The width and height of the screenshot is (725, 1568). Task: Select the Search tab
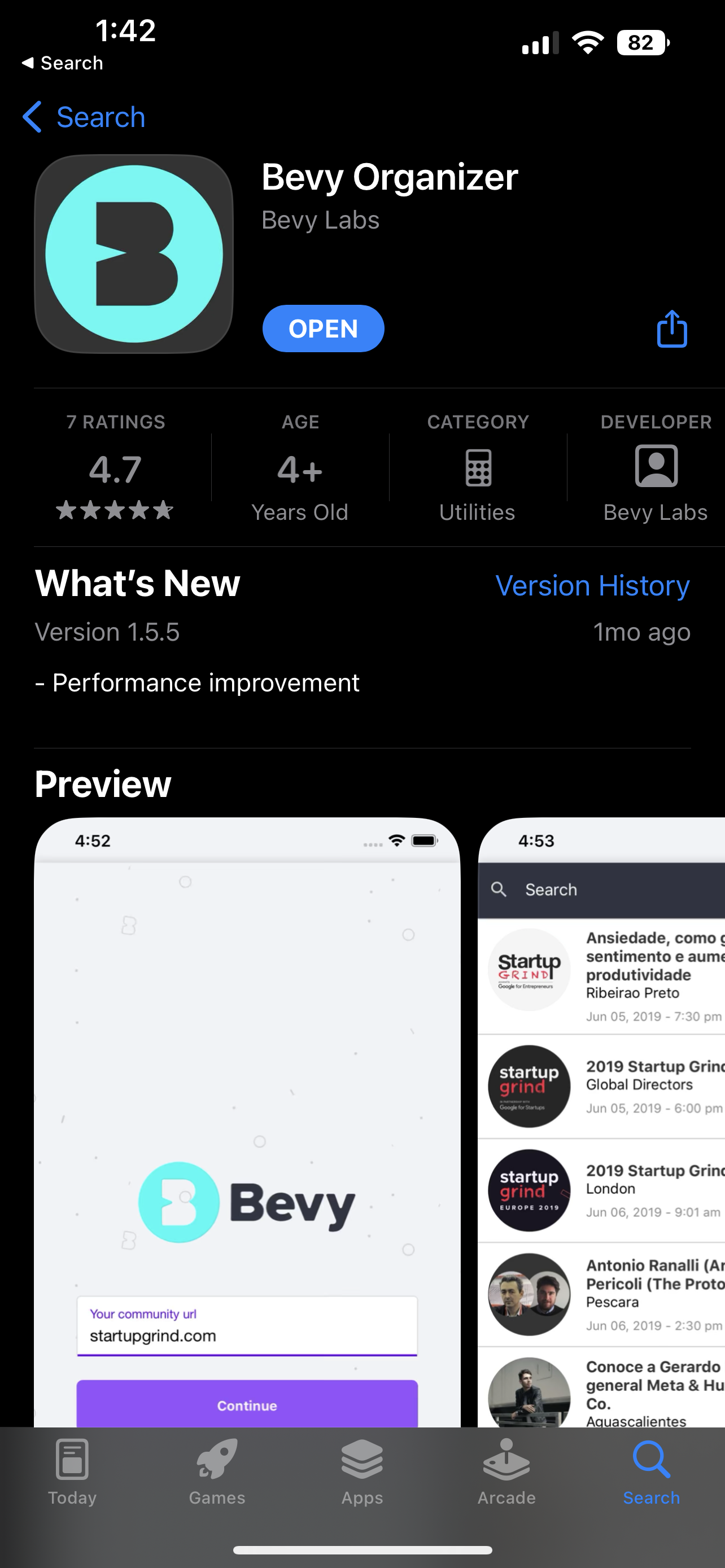[x=650, y=1470]
